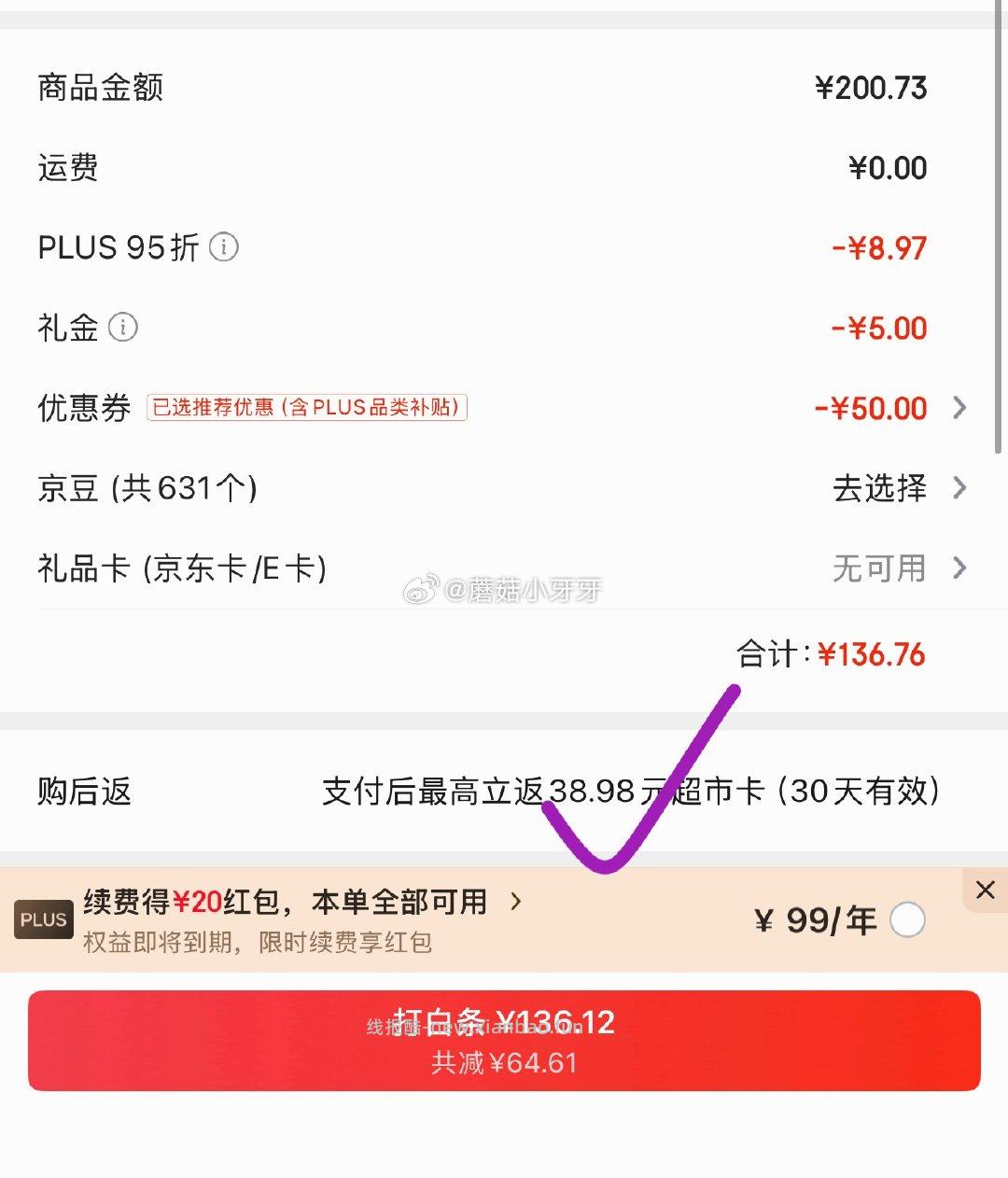Click the 购后返 cashback description row
The width and height of the screenshot is (1008, 1178).
(631, 792)
